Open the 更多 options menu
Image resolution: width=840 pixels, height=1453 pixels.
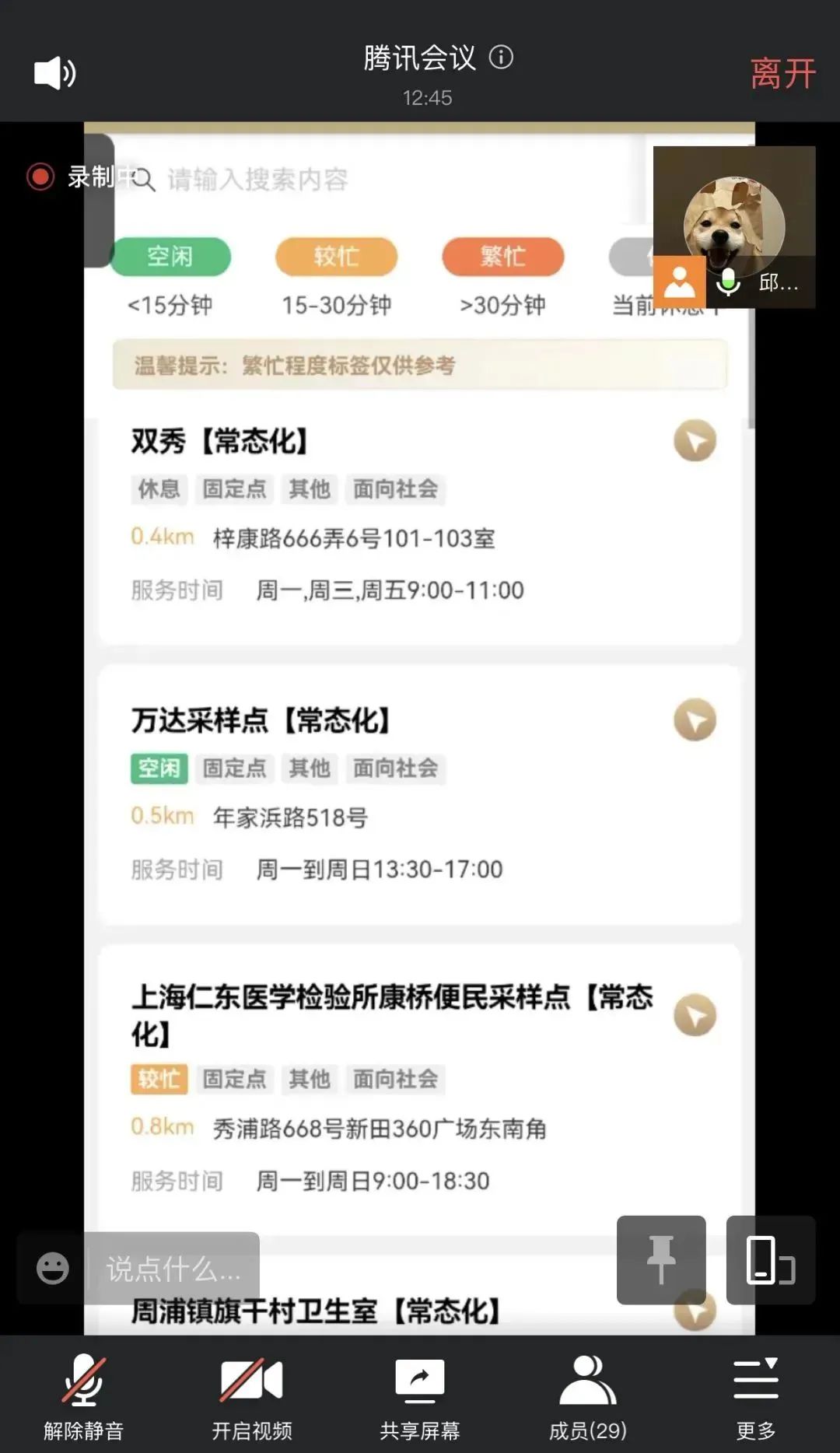coord(755,1395)
